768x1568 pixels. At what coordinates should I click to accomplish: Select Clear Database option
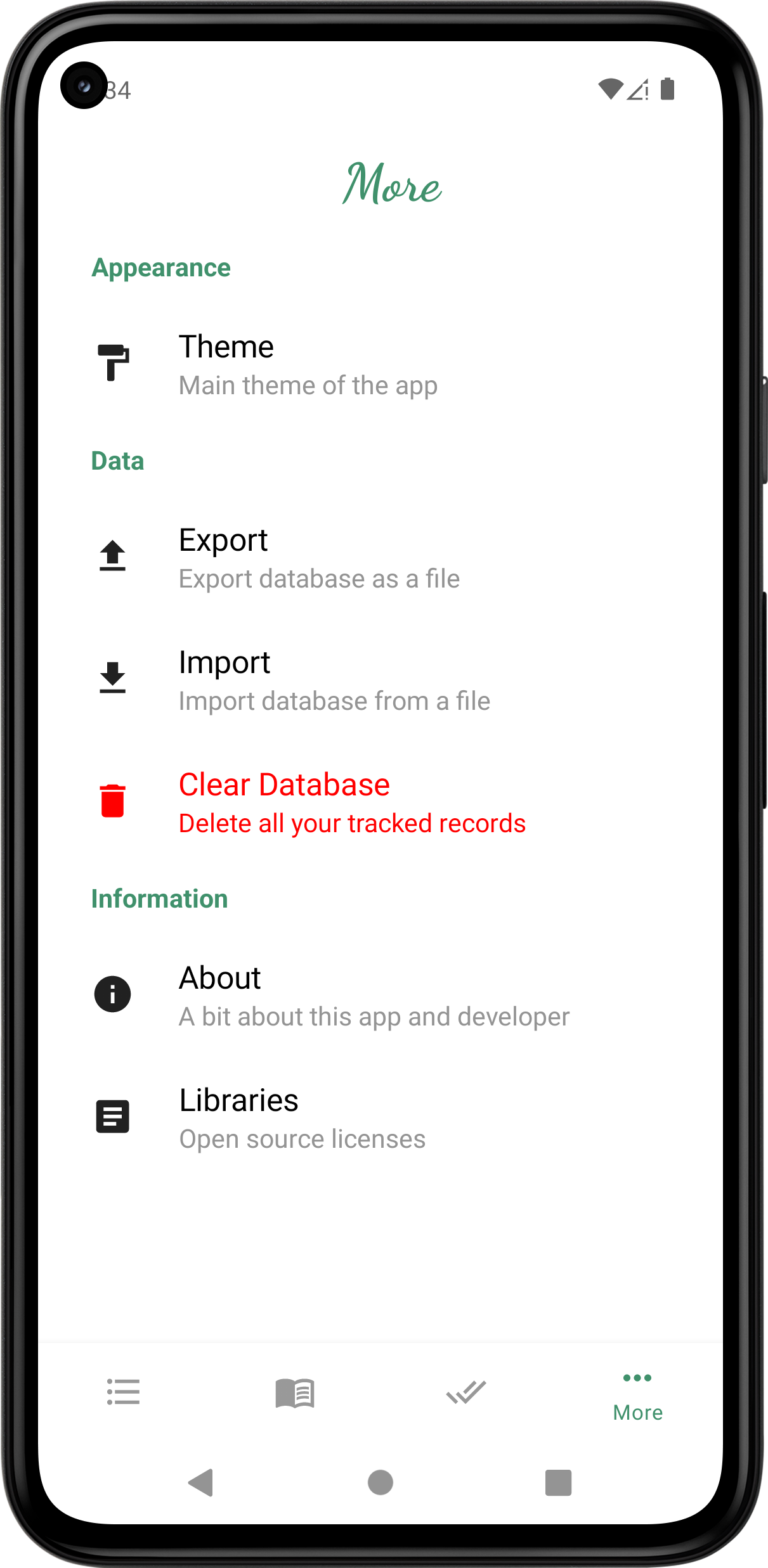[381, 803]
